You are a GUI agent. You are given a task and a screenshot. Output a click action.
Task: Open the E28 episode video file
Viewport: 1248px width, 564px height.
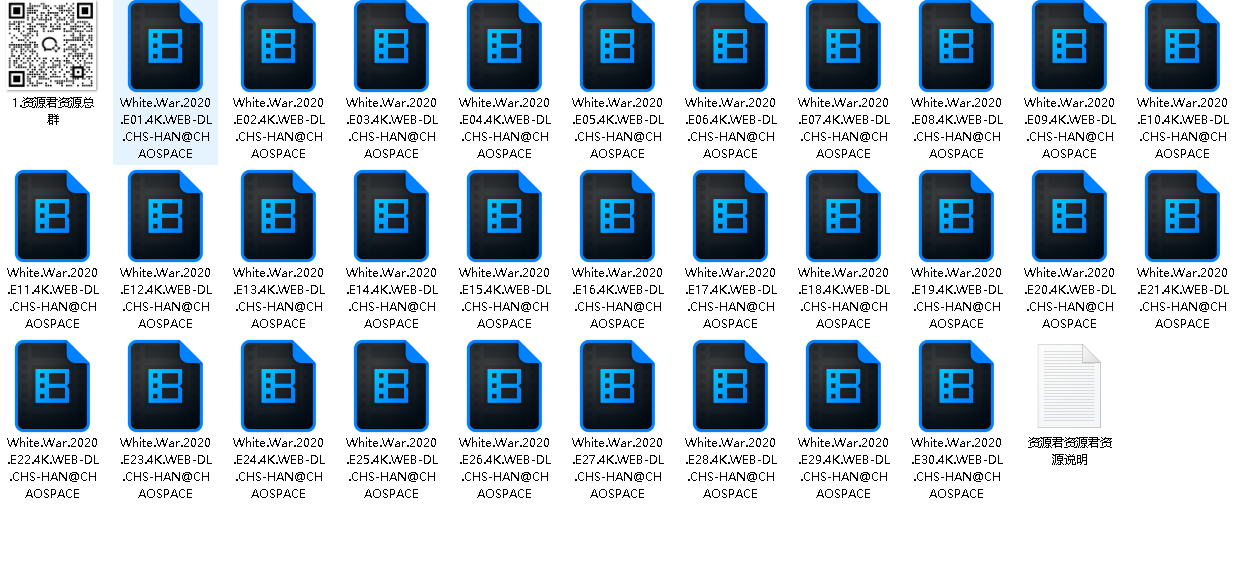[730, 387]
